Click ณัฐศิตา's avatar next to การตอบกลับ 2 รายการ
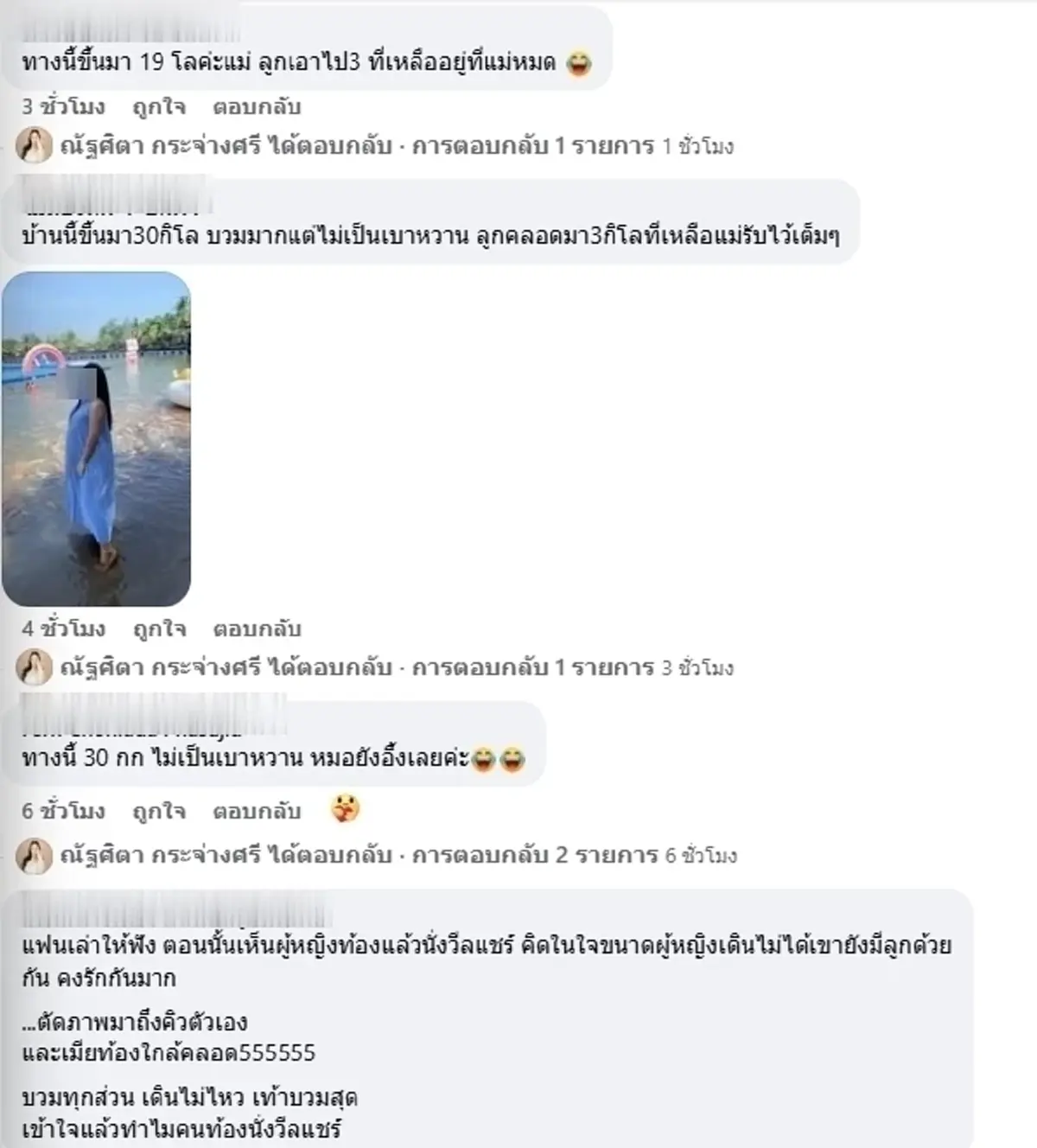Screen dimensions: 1037x1148 [x=35, y=854]
